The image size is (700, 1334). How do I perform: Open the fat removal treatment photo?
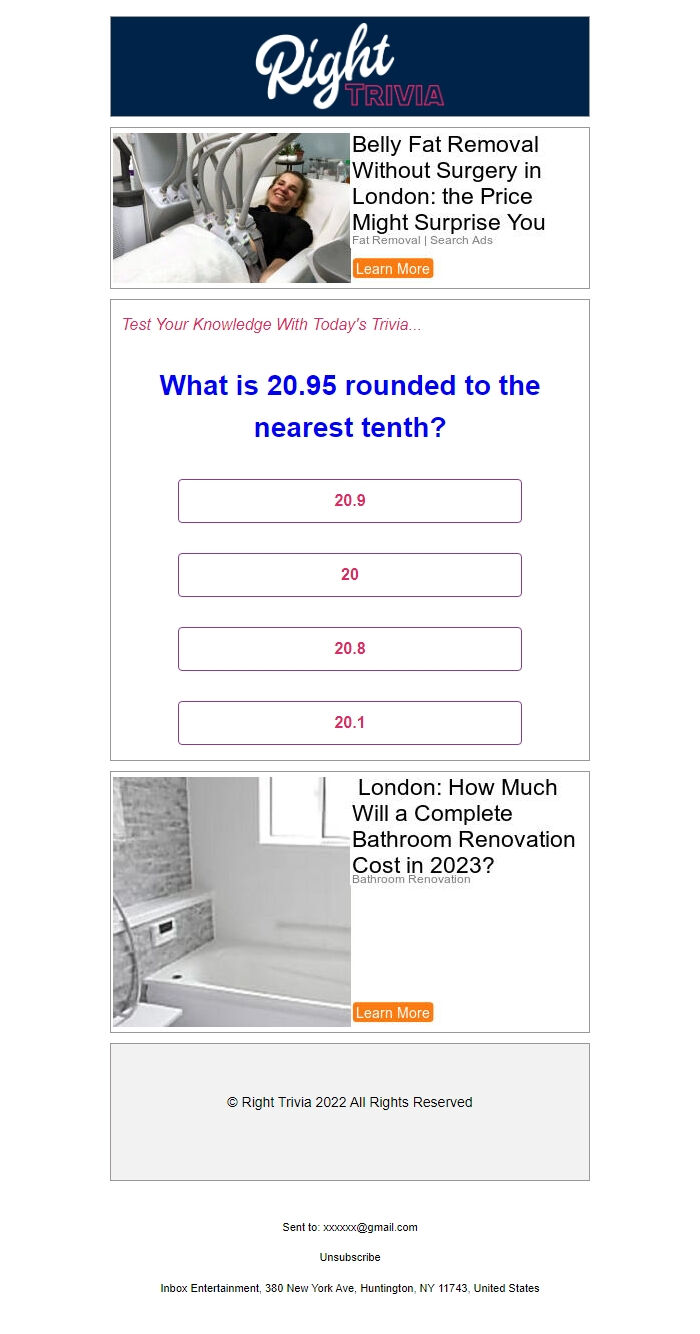[x=232, y=208]
